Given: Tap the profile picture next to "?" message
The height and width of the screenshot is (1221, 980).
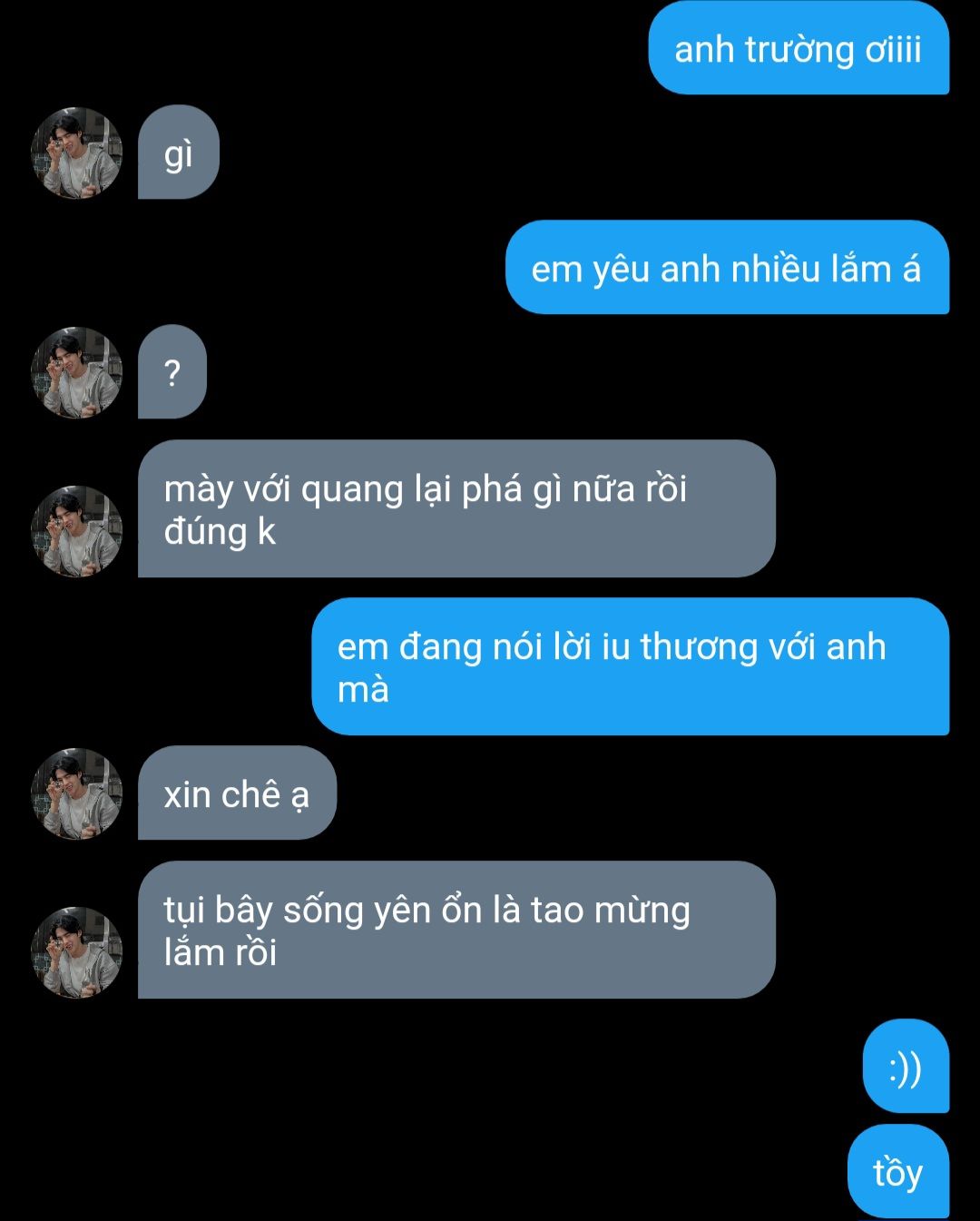Looking at the screenshot, I should [x=77, y=372].
